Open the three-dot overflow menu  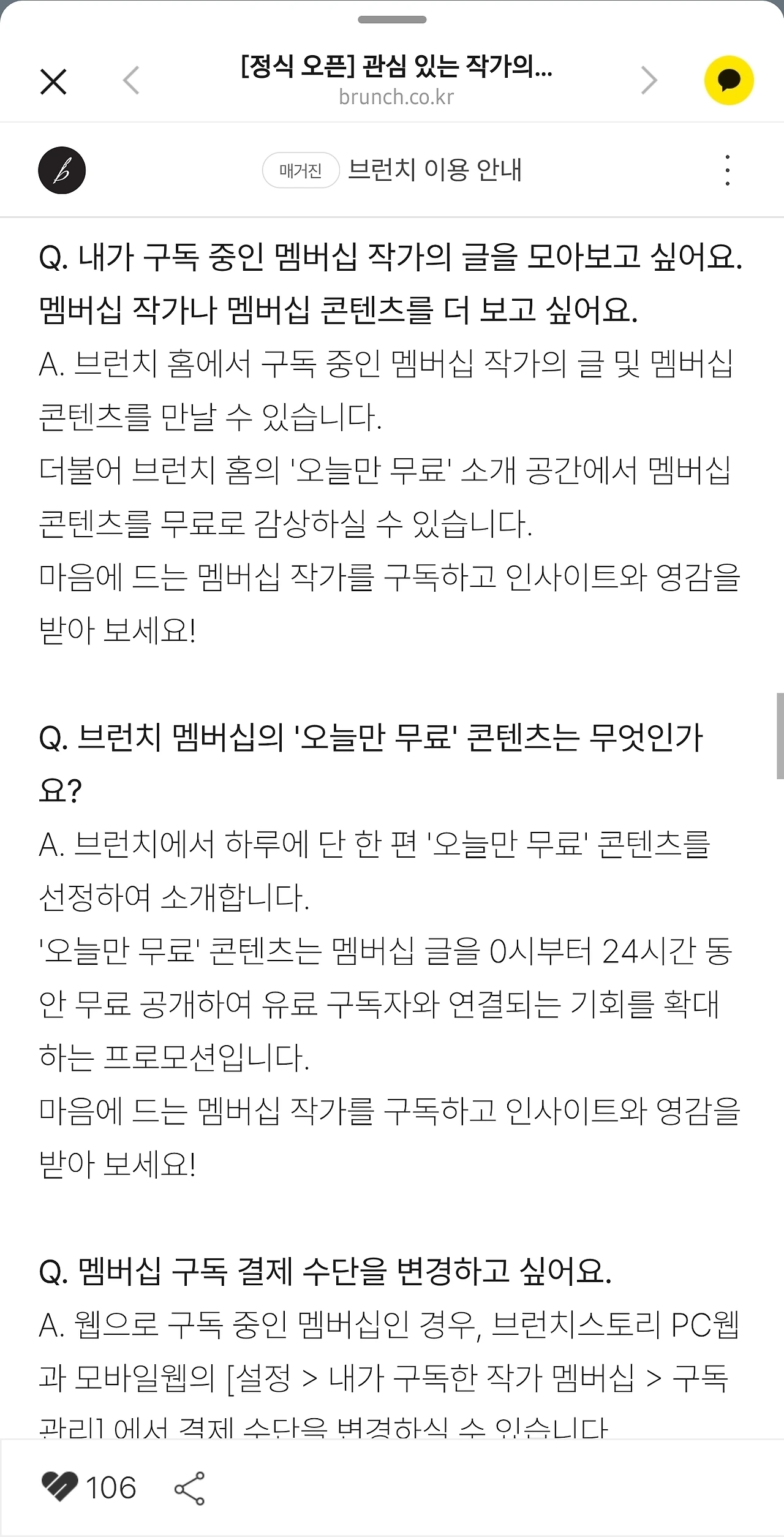pos(727,170)
